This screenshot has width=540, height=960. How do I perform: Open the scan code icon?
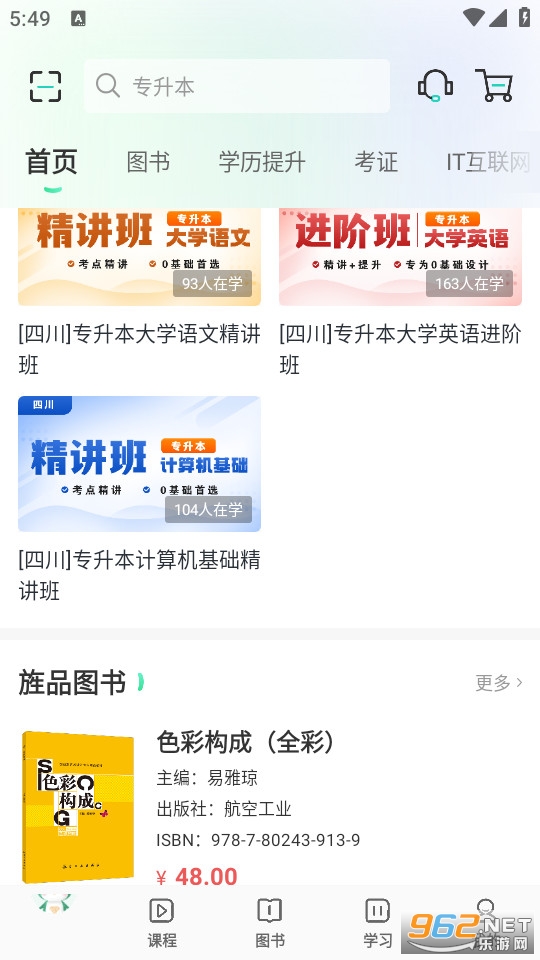click(x=46, y=86)
